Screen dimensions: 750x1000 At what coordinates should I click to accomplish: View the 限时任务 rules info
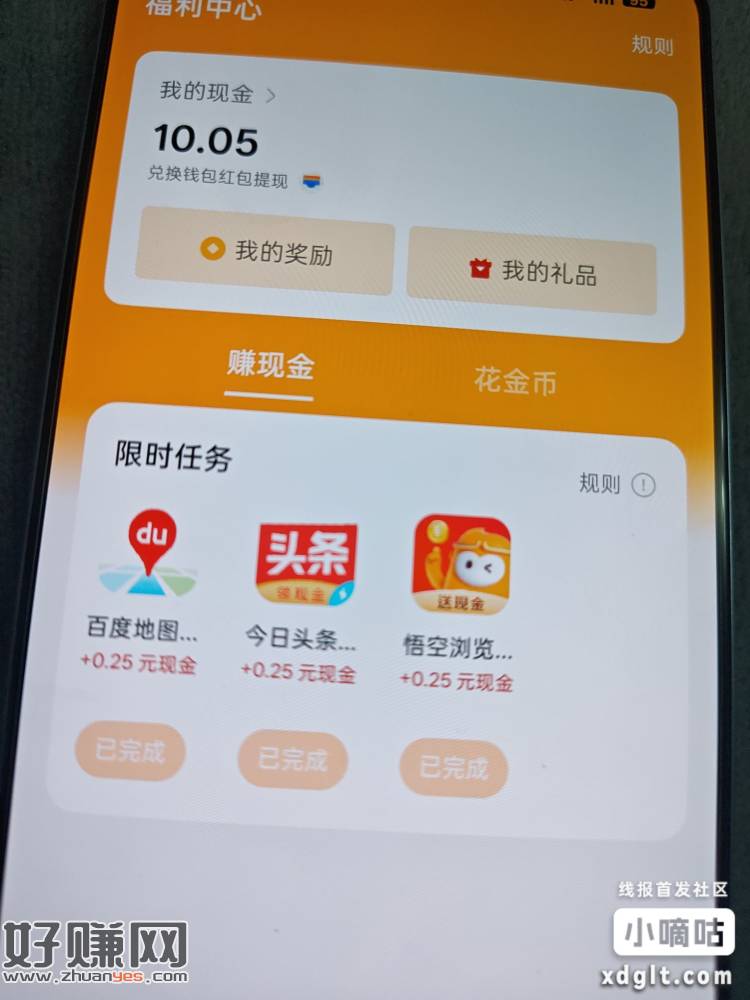click(617, 485)
